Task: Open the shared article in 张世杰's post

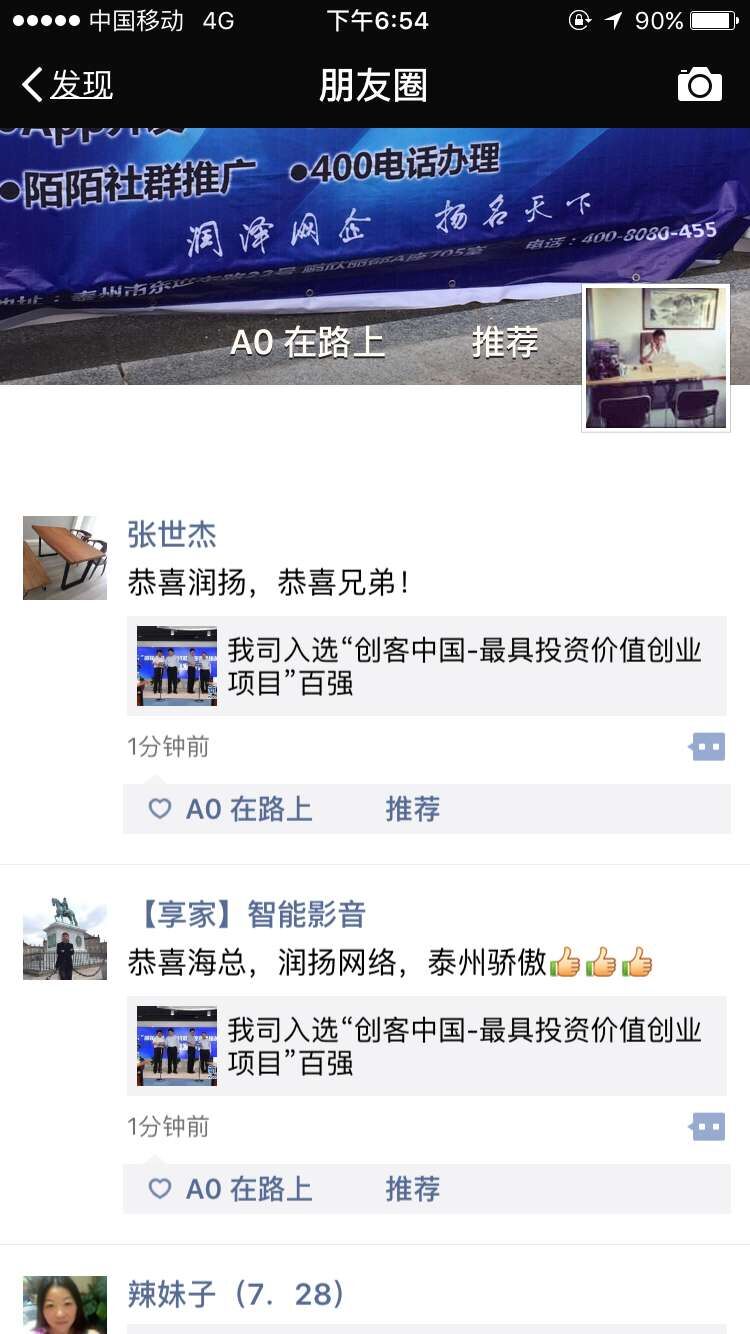Action: point(427,666)
